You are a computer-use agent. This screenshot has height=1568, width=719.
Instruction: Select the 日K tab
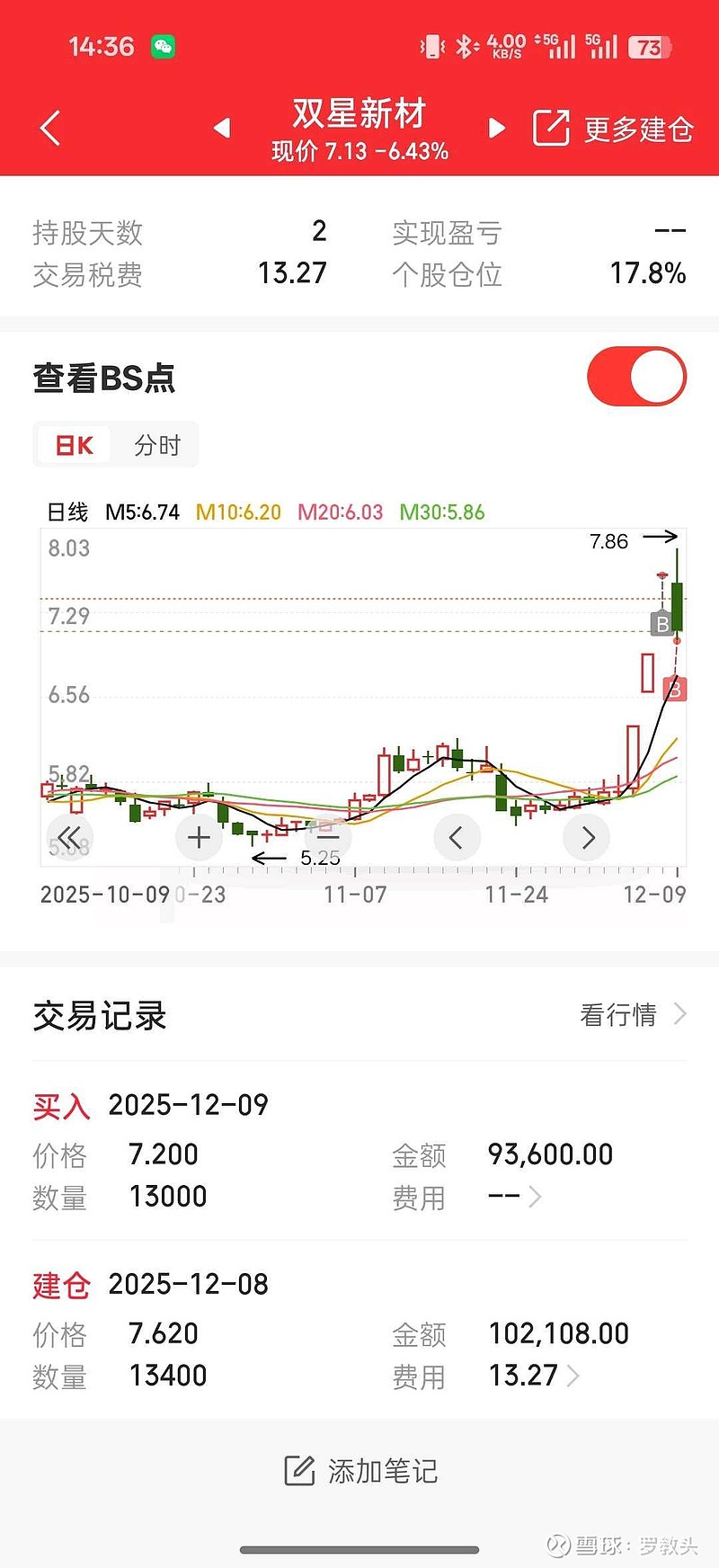[74, 444]
